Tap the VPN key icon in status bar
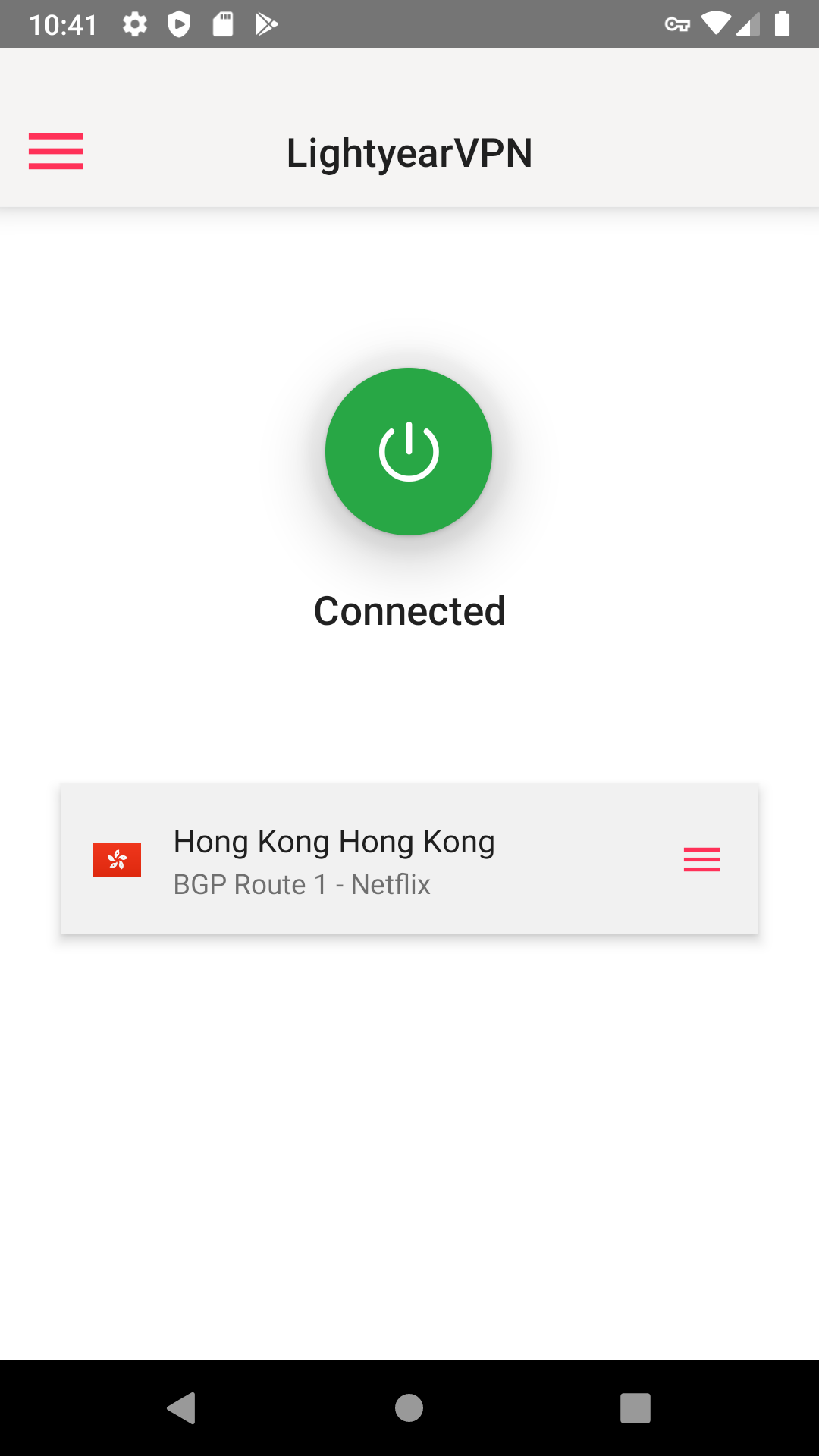This screenshot has width=819, height=1456. 677,24
